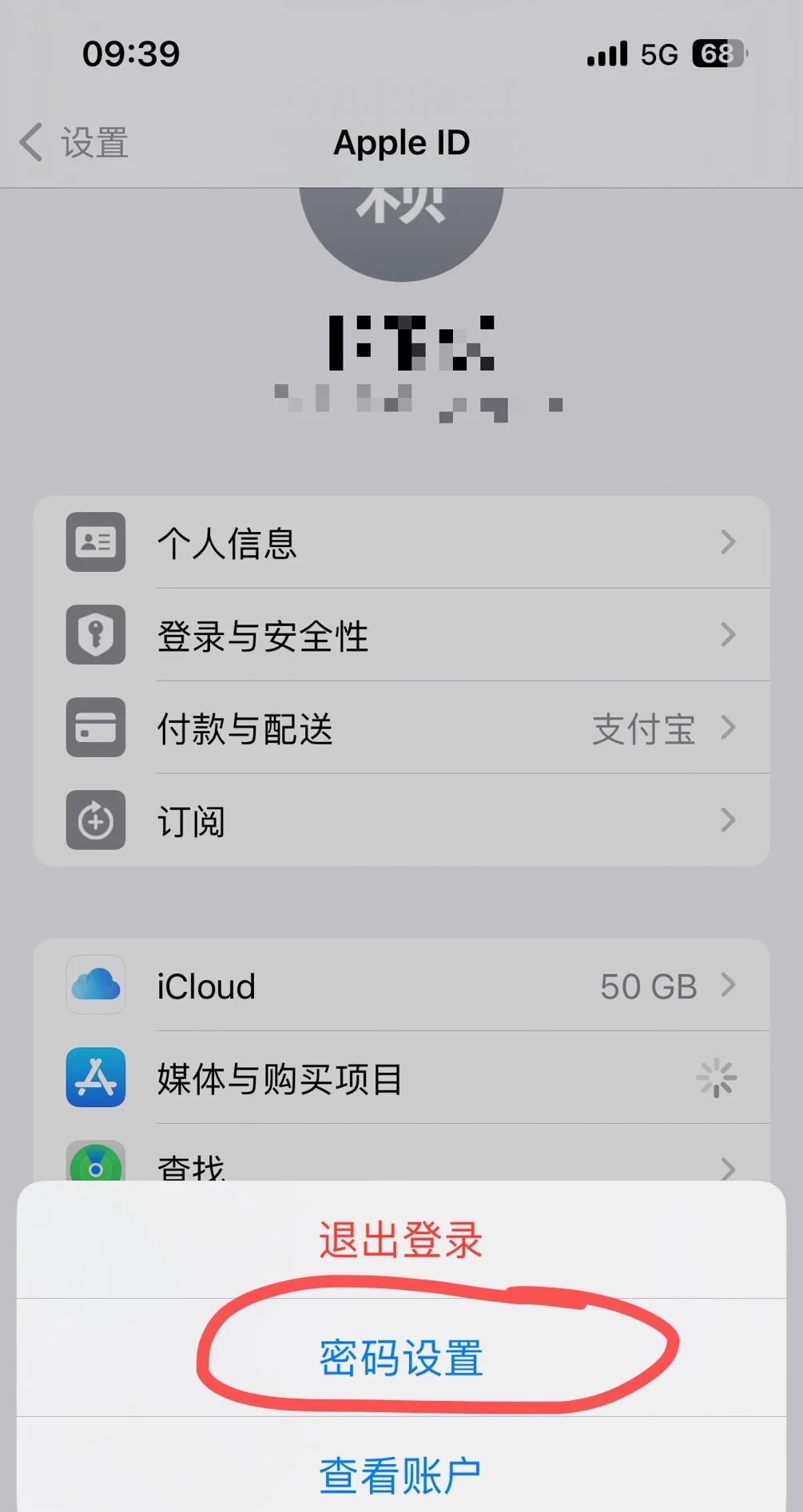Open iCloud details via its chevron
The image size is (803, 1512).
pos(728,985)
